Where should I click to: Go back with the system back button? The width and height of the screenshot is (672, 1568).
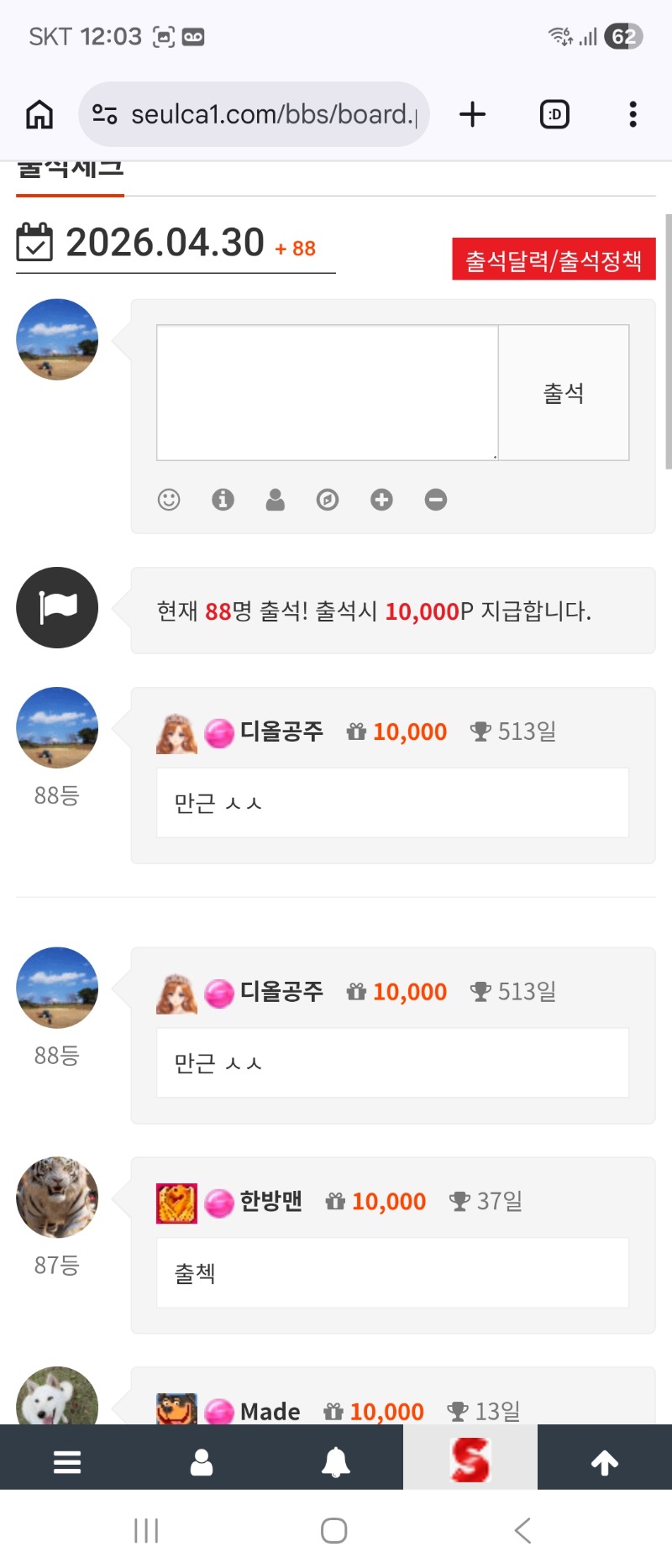[x=522, y=1530]
